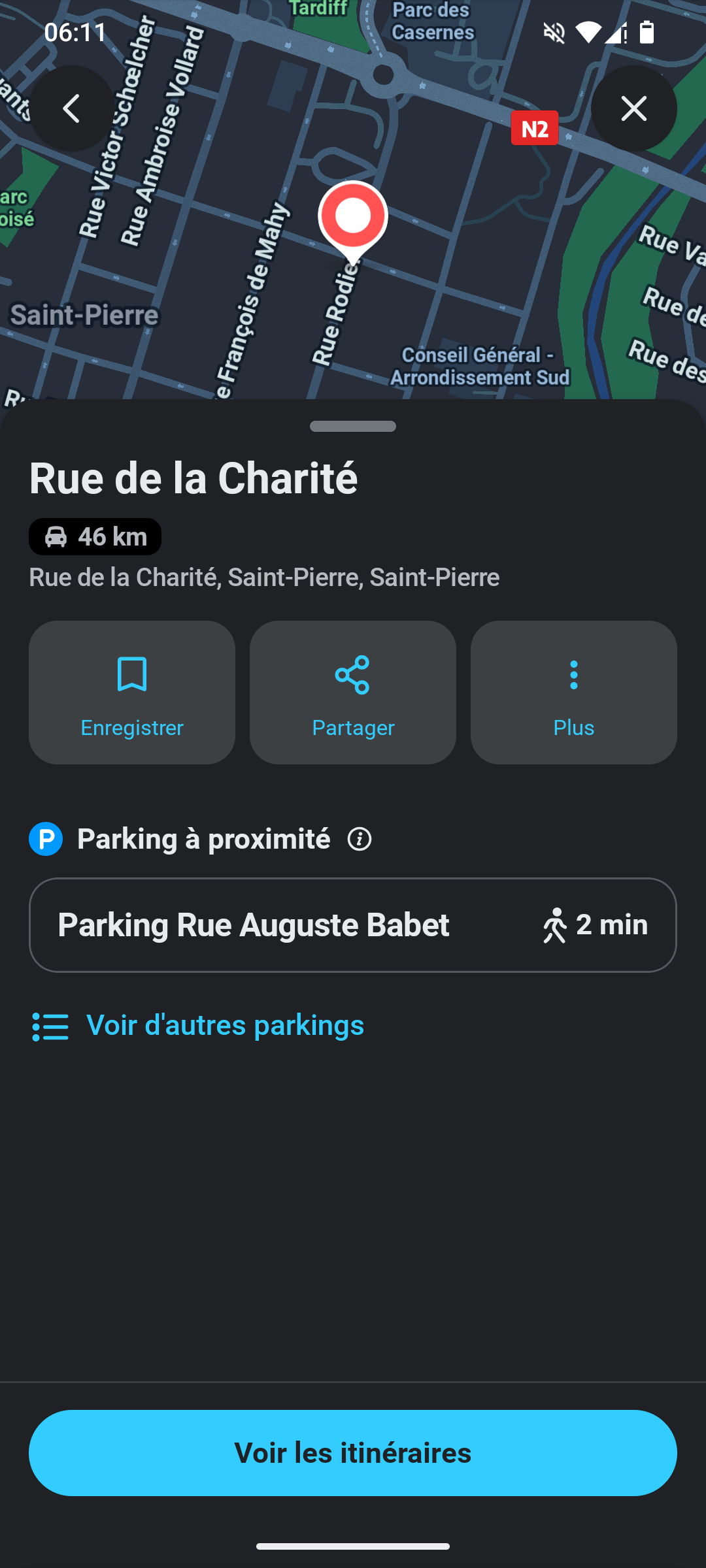Select Parking Rue Auguste Babet
Screen dimensions: 706x1568
coord(353,924)
